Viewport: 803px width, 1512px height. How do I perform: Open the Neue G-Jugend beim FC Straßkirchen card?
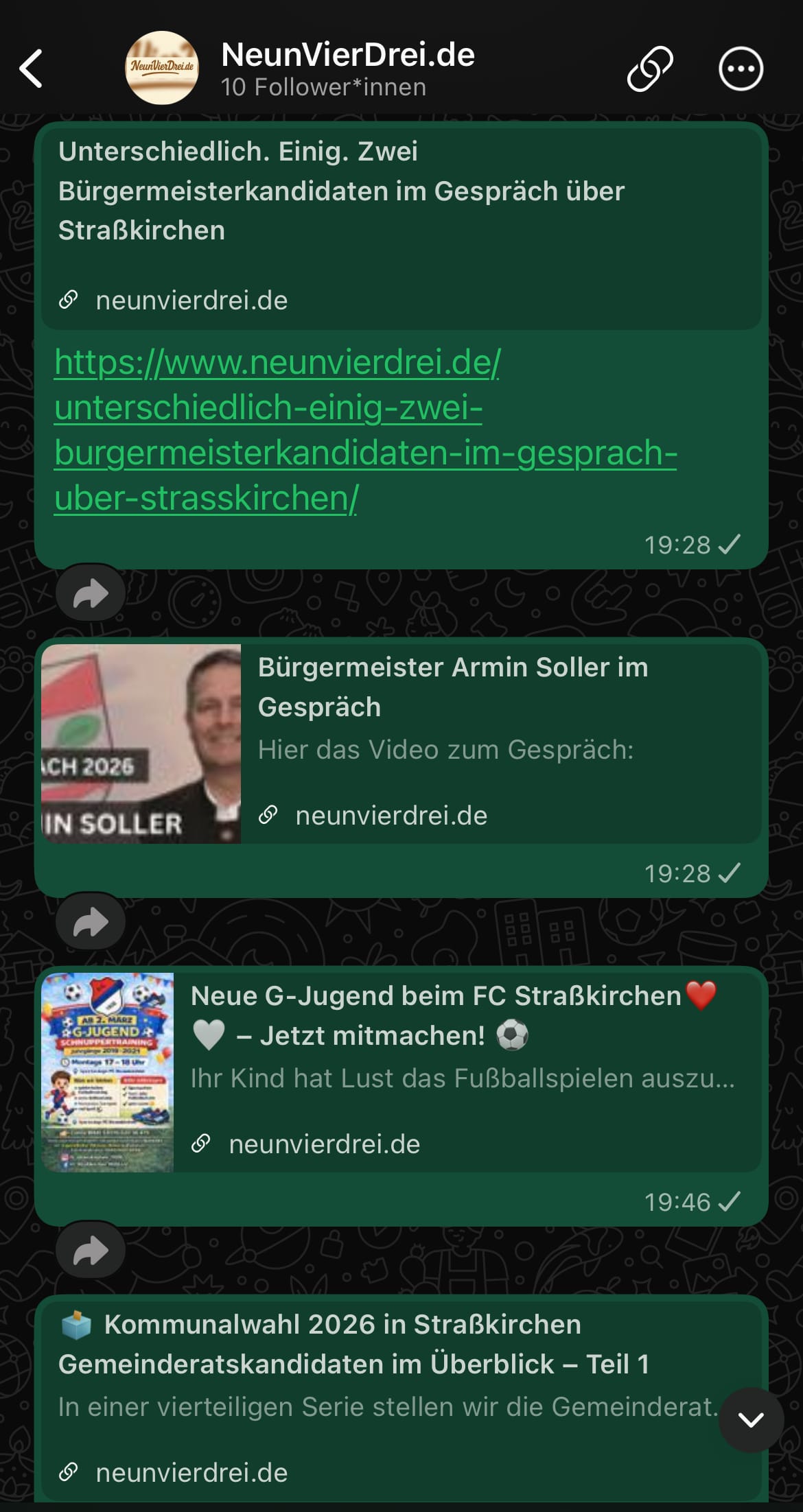click(401, 1072)
